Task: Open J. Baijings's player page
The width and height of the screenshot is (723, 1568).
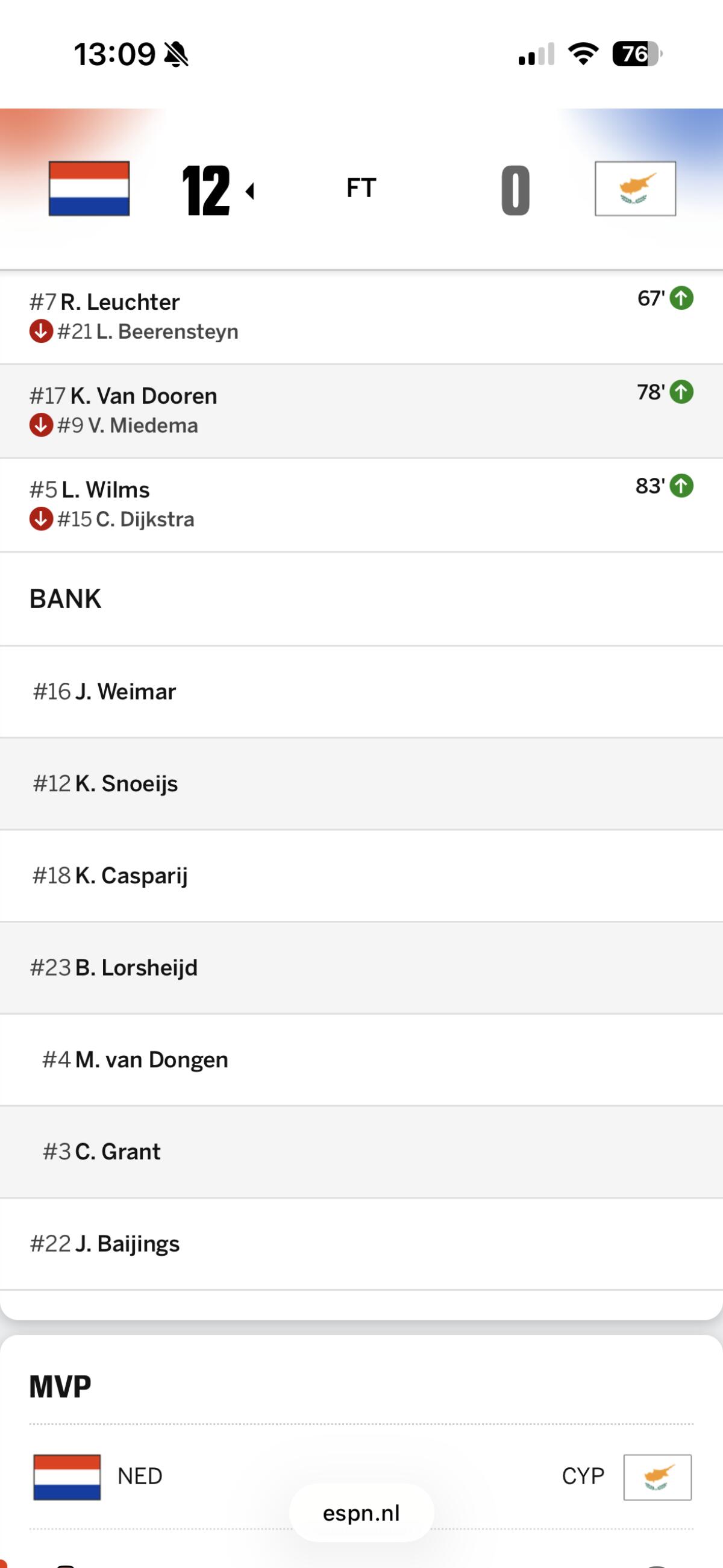Action: pyautogui.click(x=127, y=1244)
